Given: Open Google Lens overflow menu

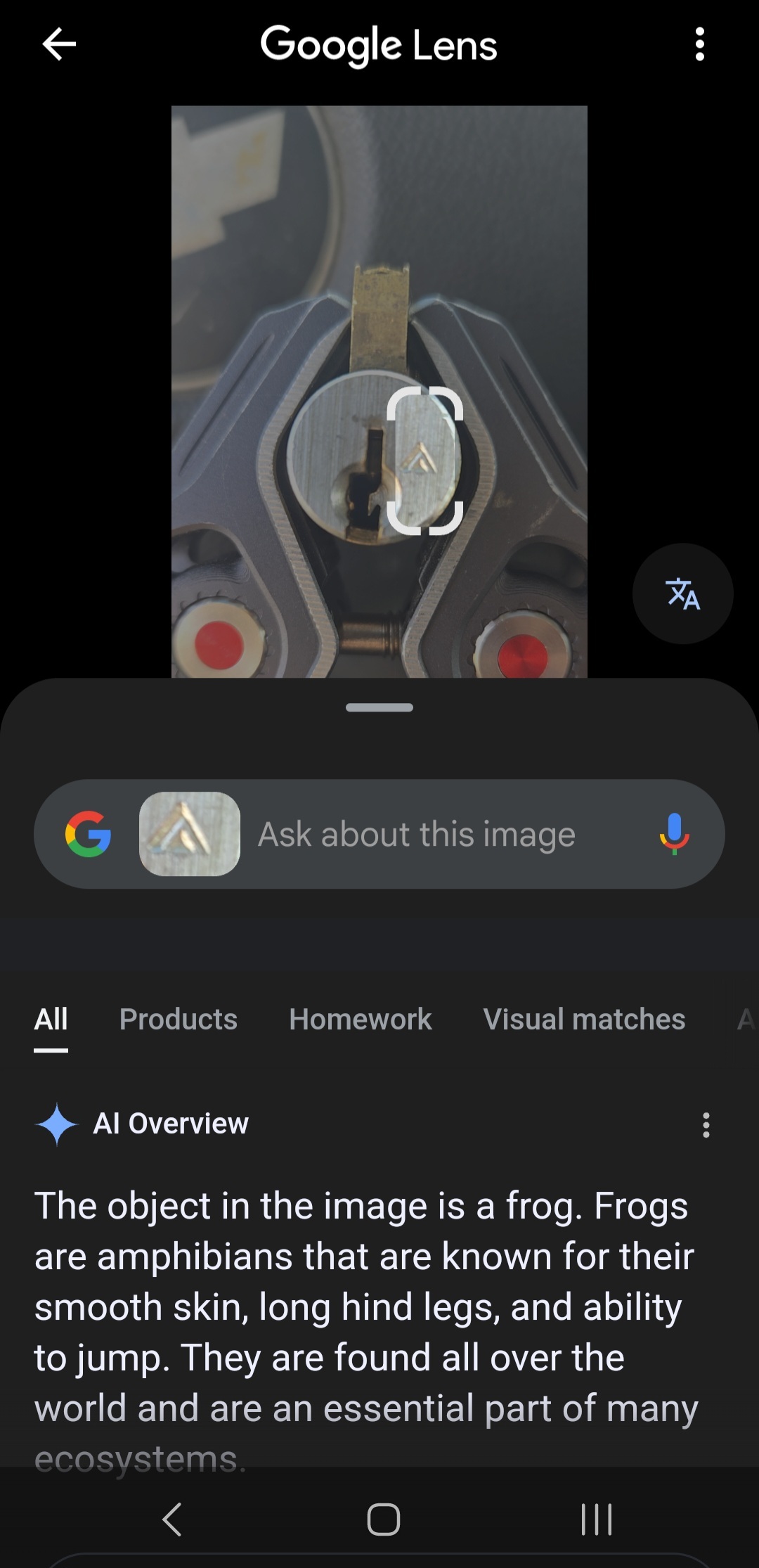Looking at the screenshot, I should point(699,45).
